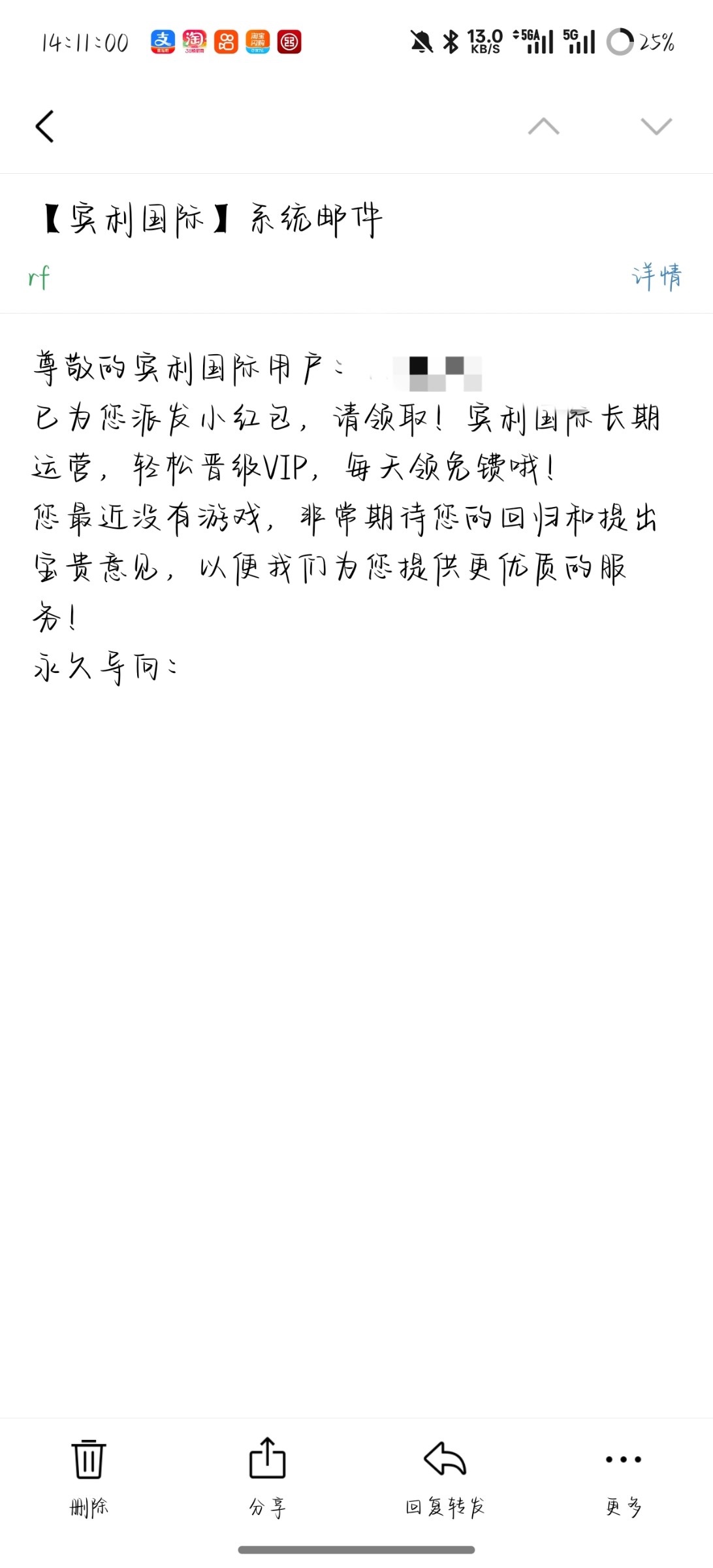Jump to the previous email with the up chevron
Viewport: 713px width, 1568px height.
click(x=543, y=126)
